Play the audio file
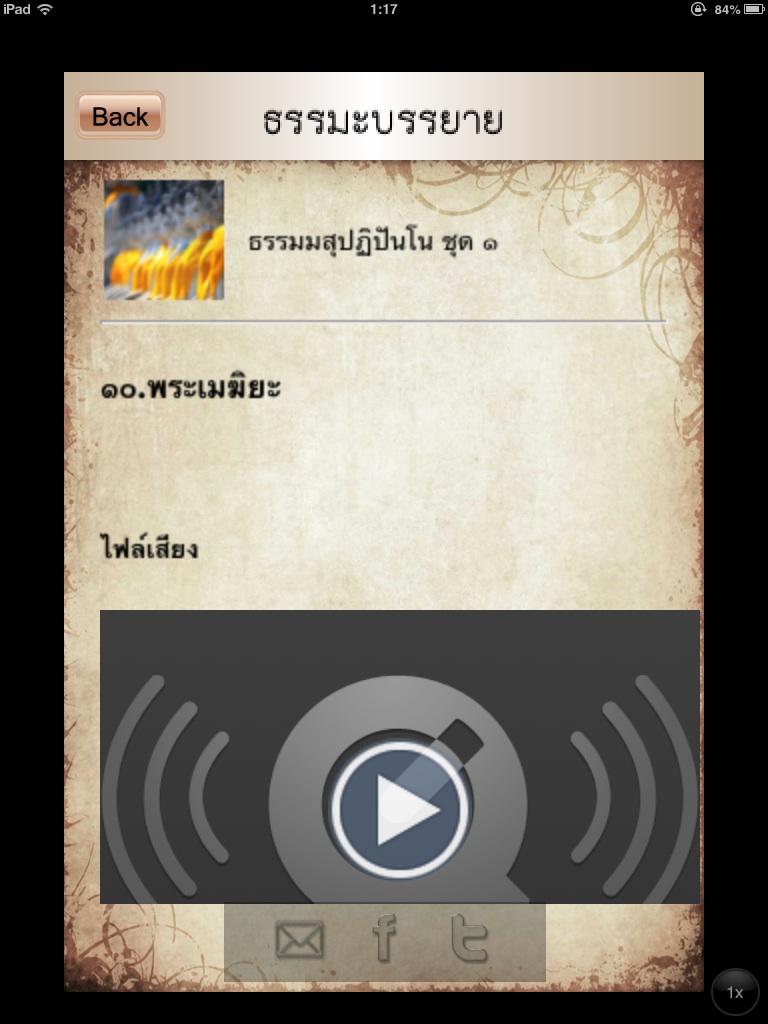The height and width of the screenshot is (1024, 768). 400,809
